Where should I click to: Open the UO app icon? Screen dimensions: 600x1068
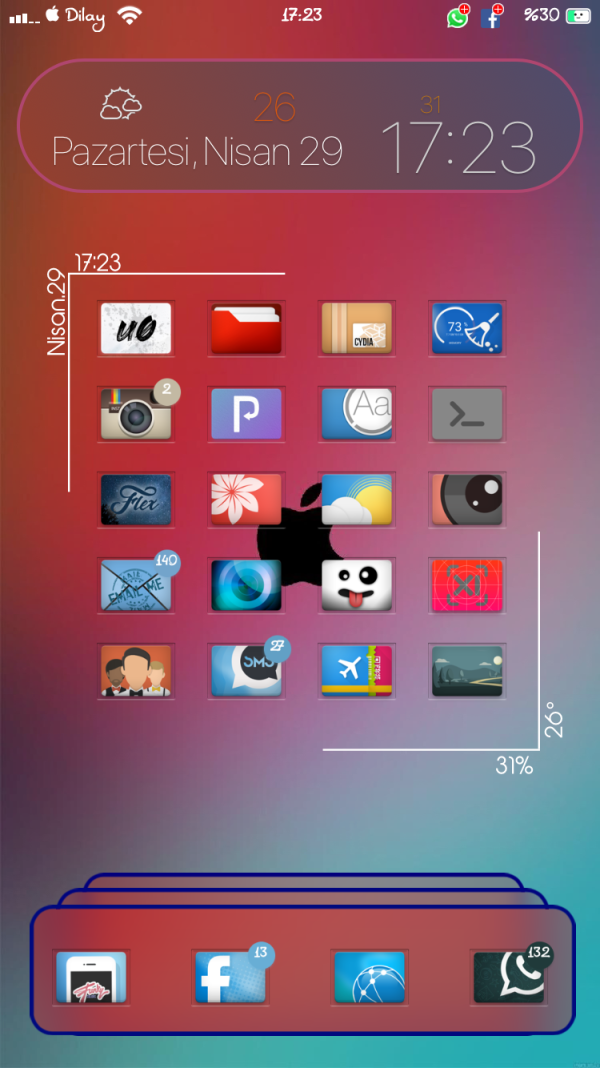(136, 328)
